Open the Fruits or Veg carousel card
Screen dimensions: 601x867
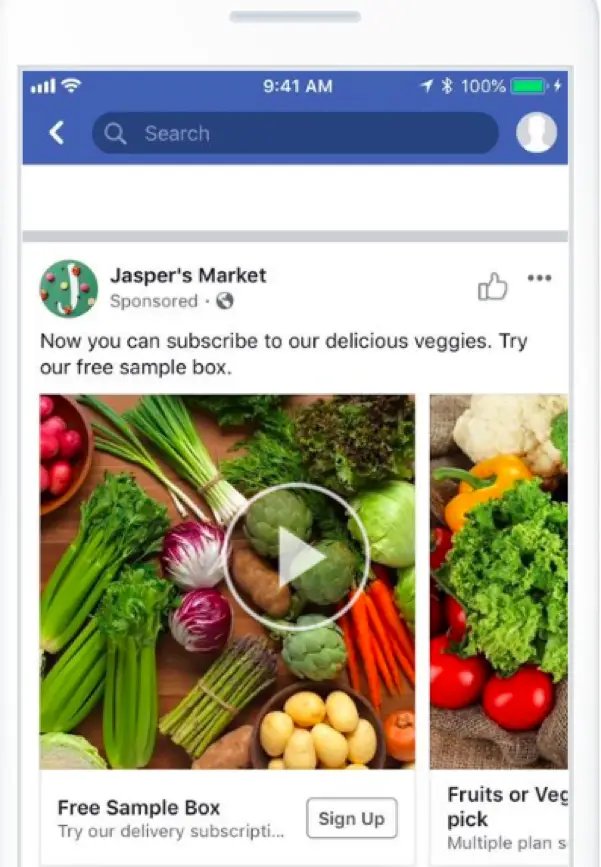pos(500,580)
